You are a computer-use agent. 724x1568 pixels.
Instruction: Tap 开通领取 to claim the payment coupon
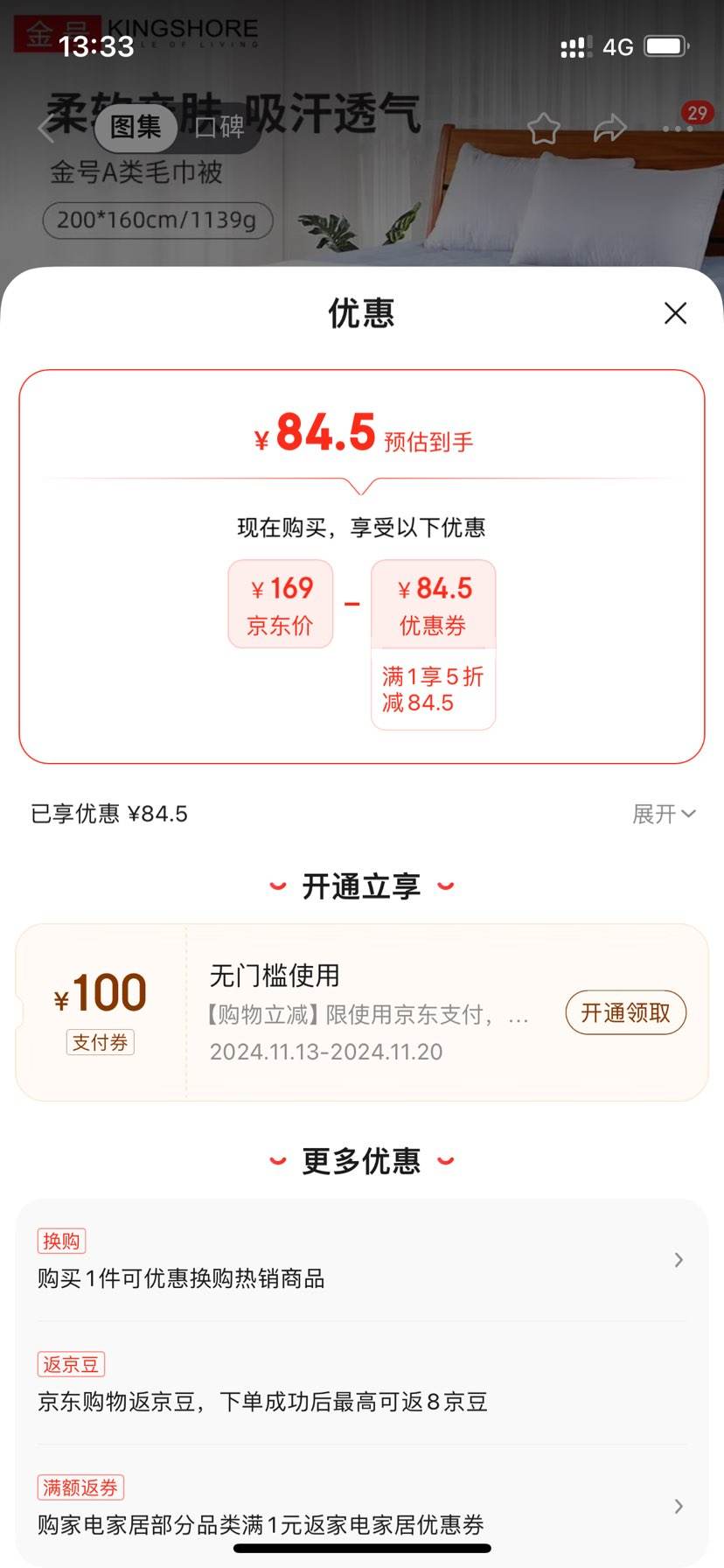coord(625,1012)
